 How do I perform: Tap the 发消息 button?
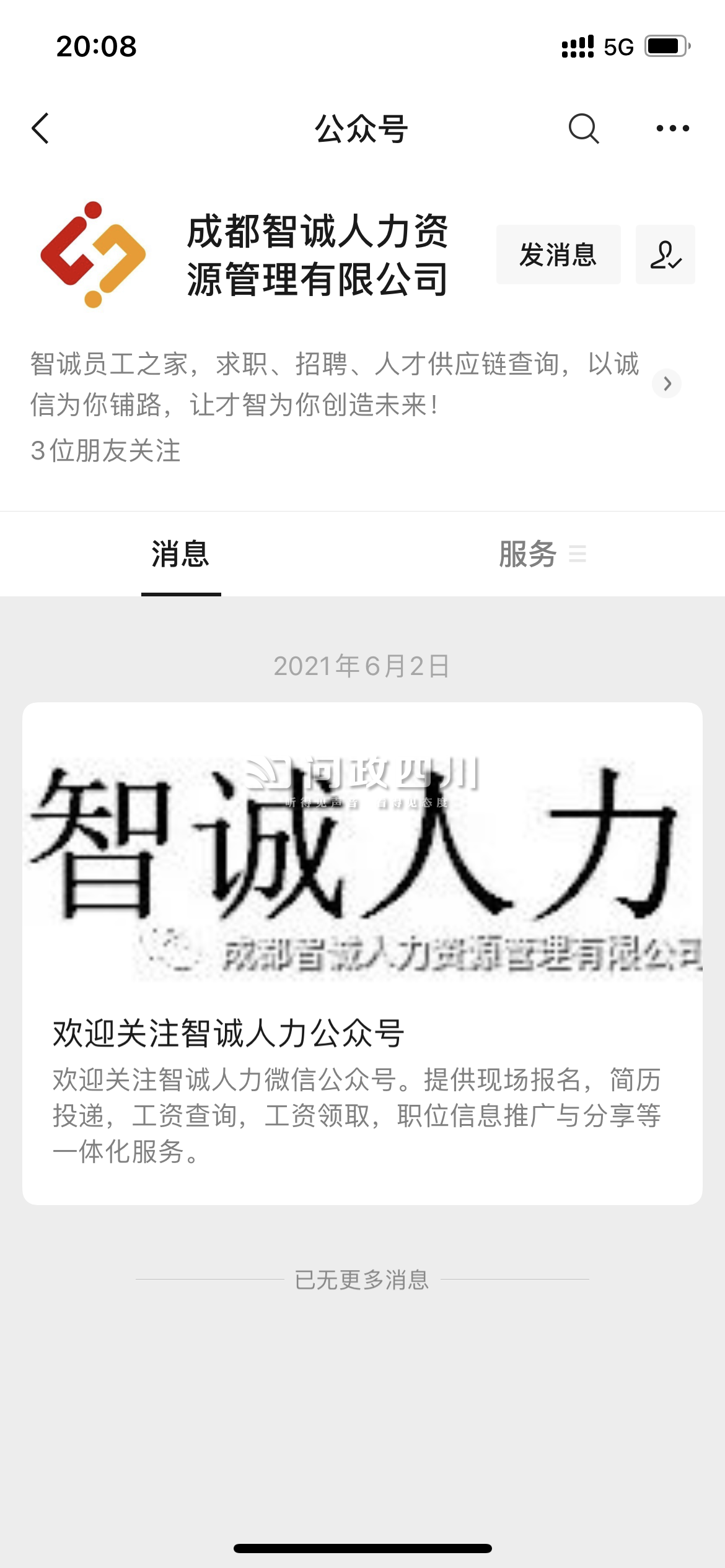click(557, 255)
